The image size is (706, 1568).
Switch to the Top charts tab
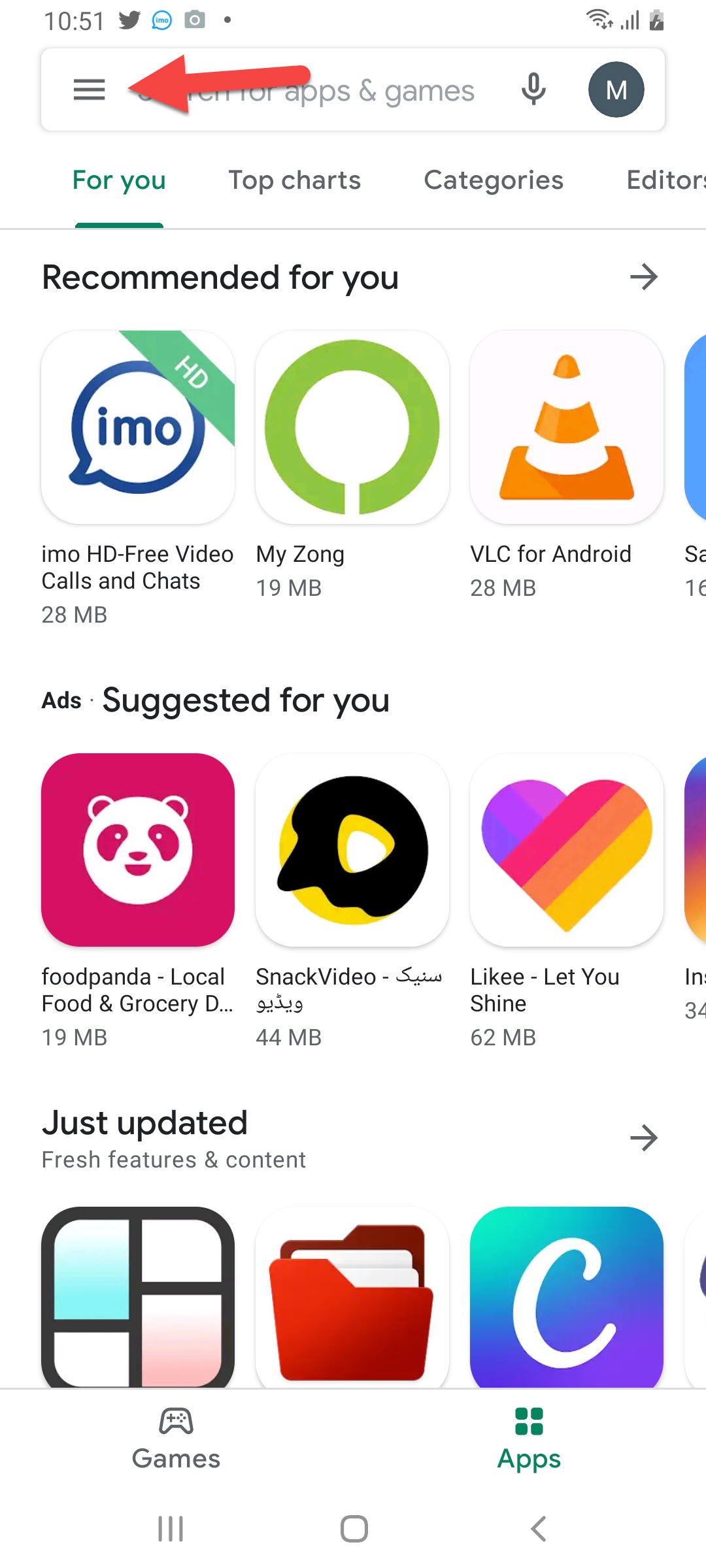click(x=294, y=180)
